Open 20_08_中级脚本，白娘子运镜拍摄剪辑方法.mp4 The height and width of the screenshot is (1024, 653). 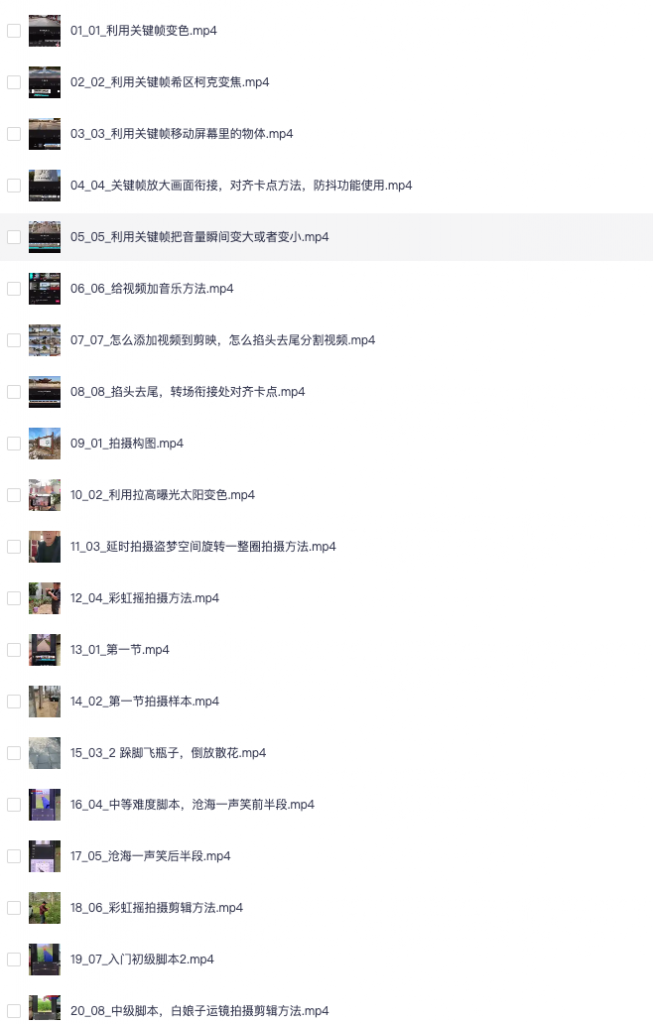(x=199, y=1011)
